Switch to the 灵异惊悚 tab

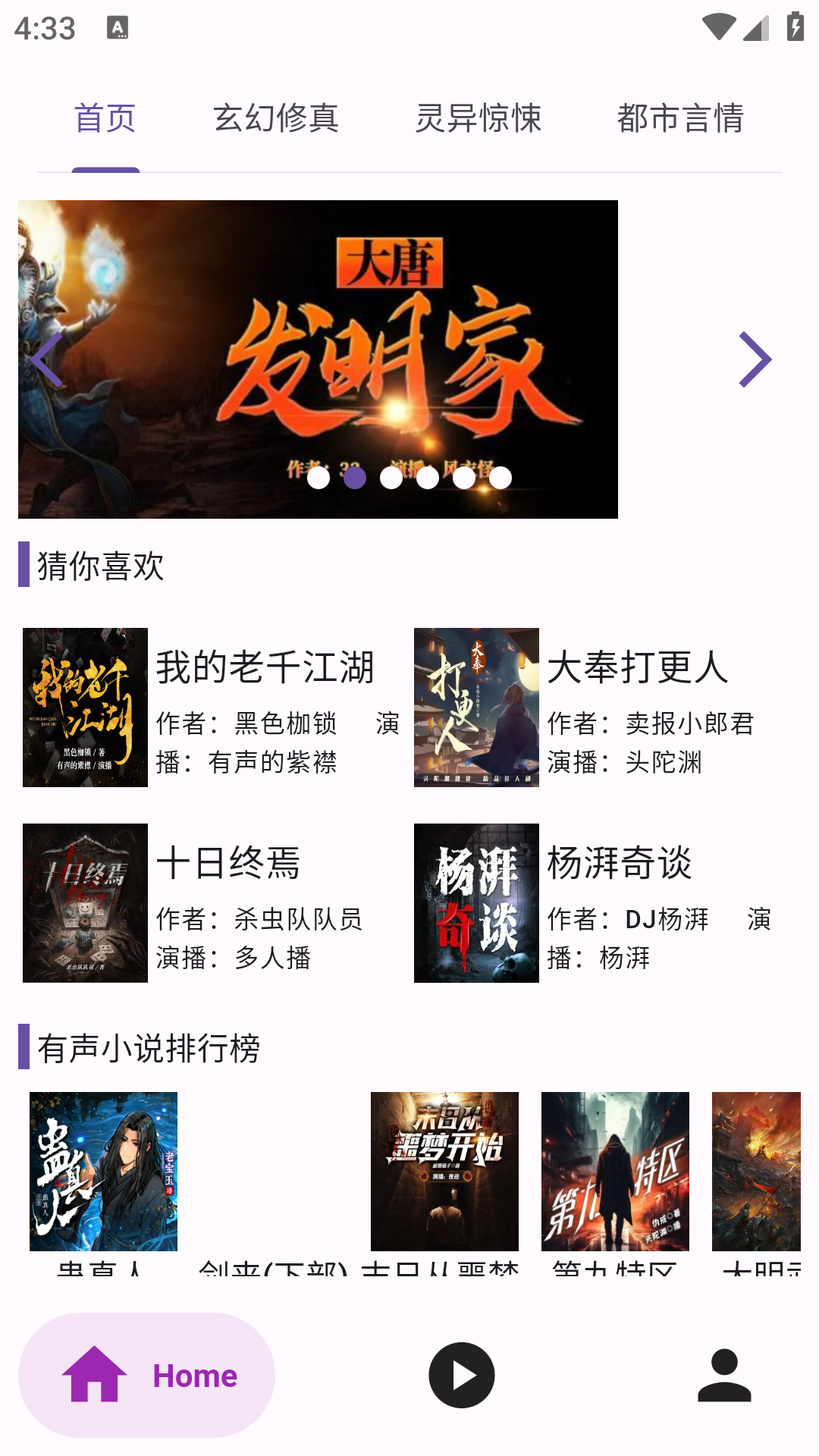(478, 118)
